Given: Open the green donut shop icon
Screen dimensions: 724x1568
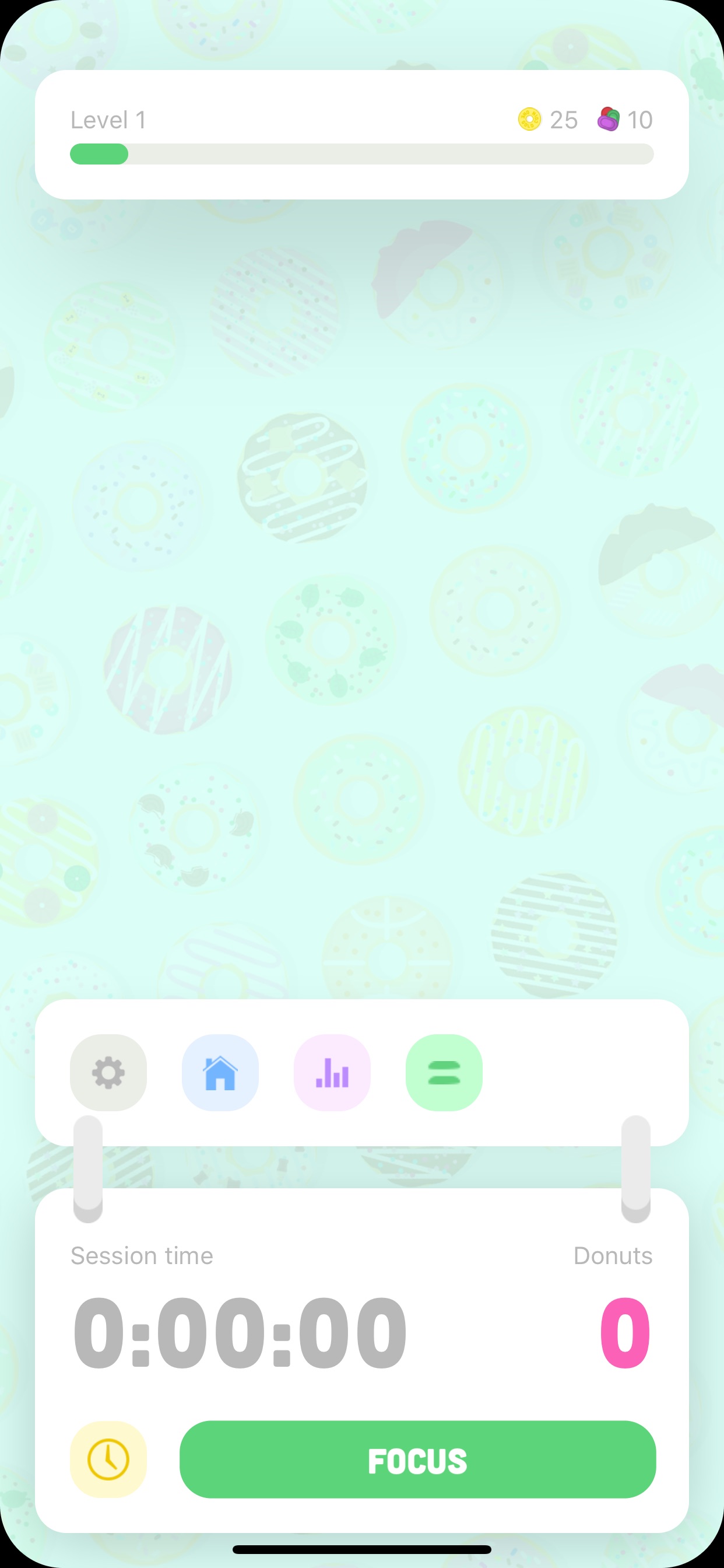Looking at the screenshot, I should pos(444,1073).
